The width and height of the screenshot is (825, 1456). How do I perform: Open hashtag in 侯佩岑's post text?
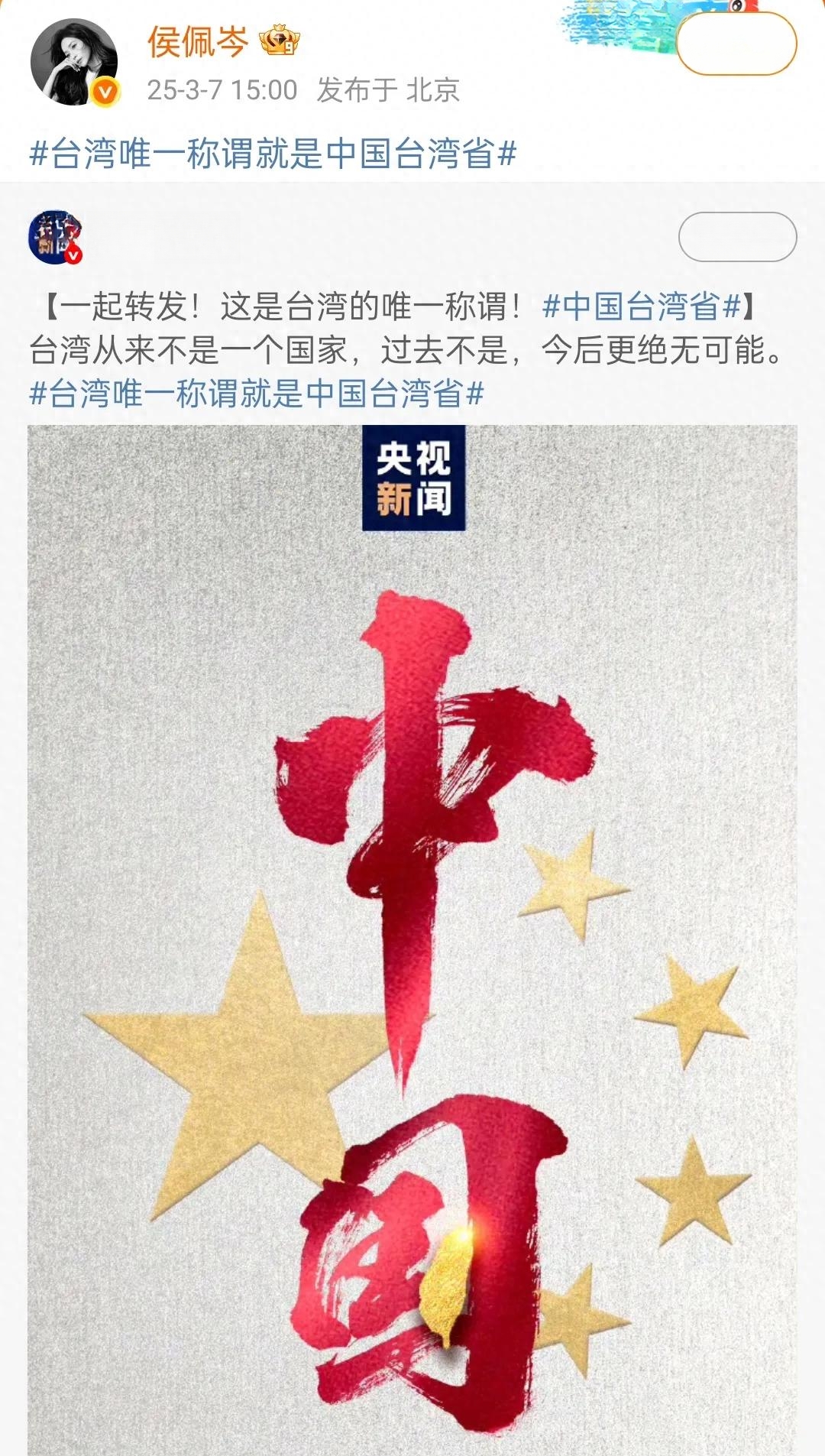[273, 154]
